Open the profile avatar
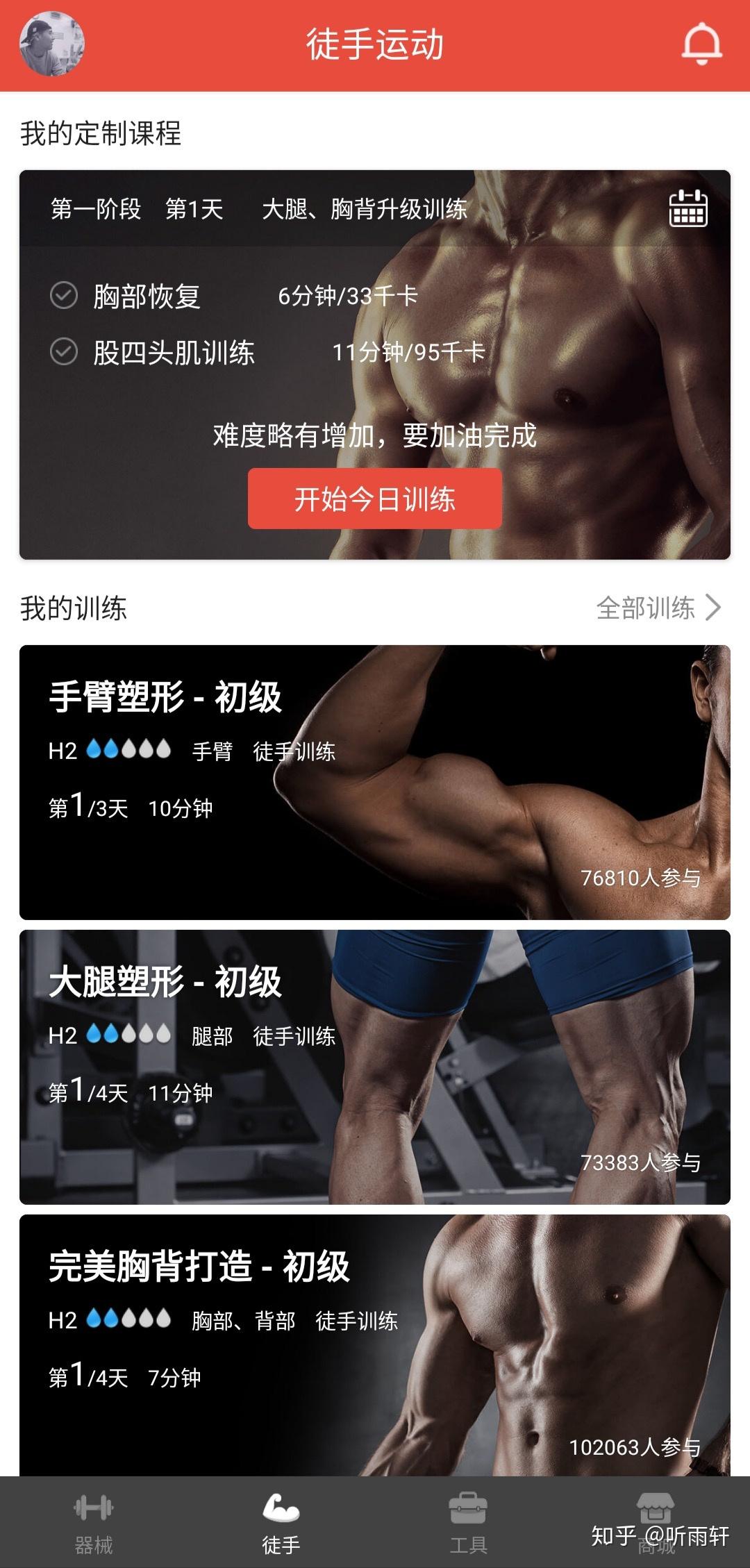750x1568 pixels. 52,43
